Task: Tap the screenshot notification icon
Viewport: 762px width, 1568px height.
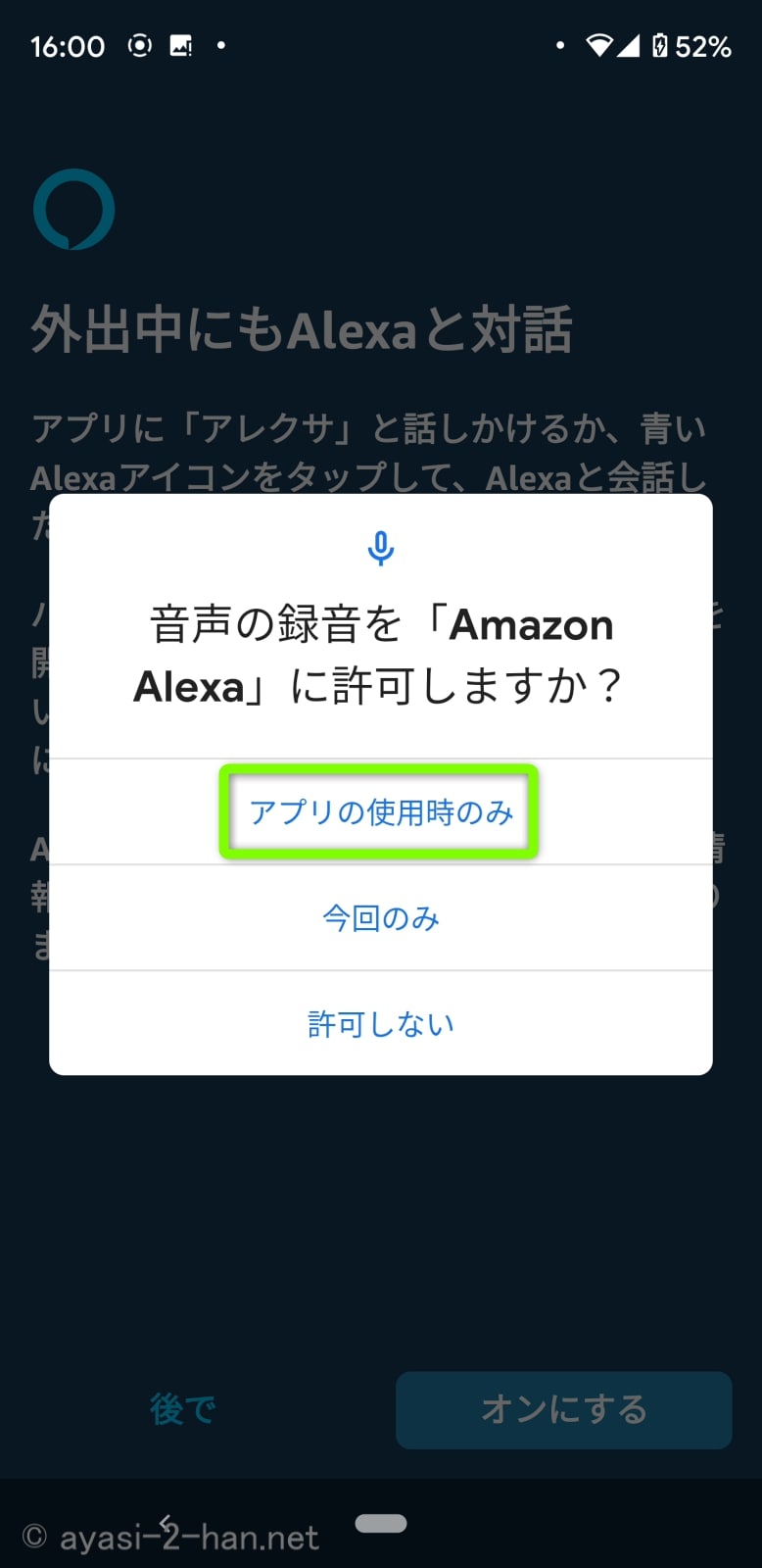Action: pos(182,45)
